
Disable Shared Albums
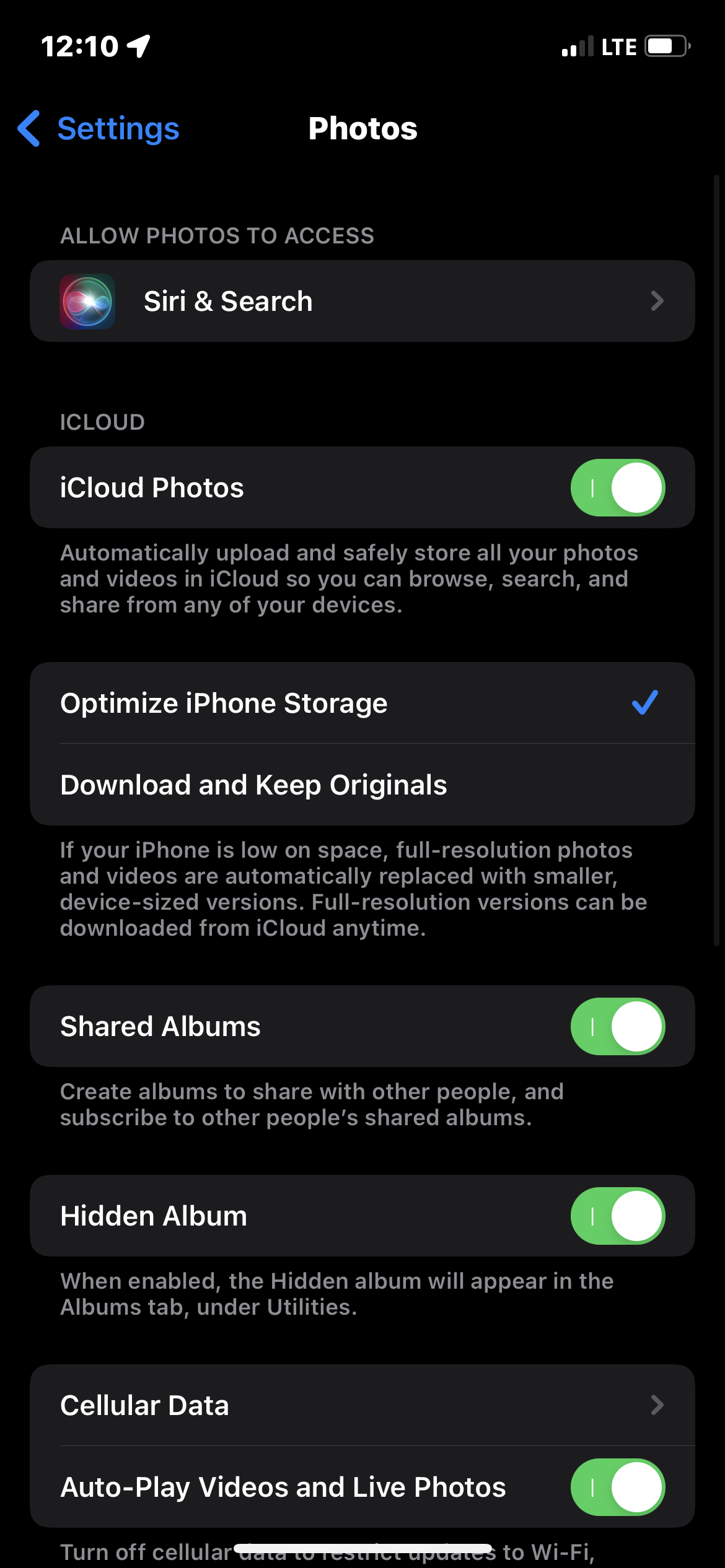pyautogui.click(x=617, y=1027)
